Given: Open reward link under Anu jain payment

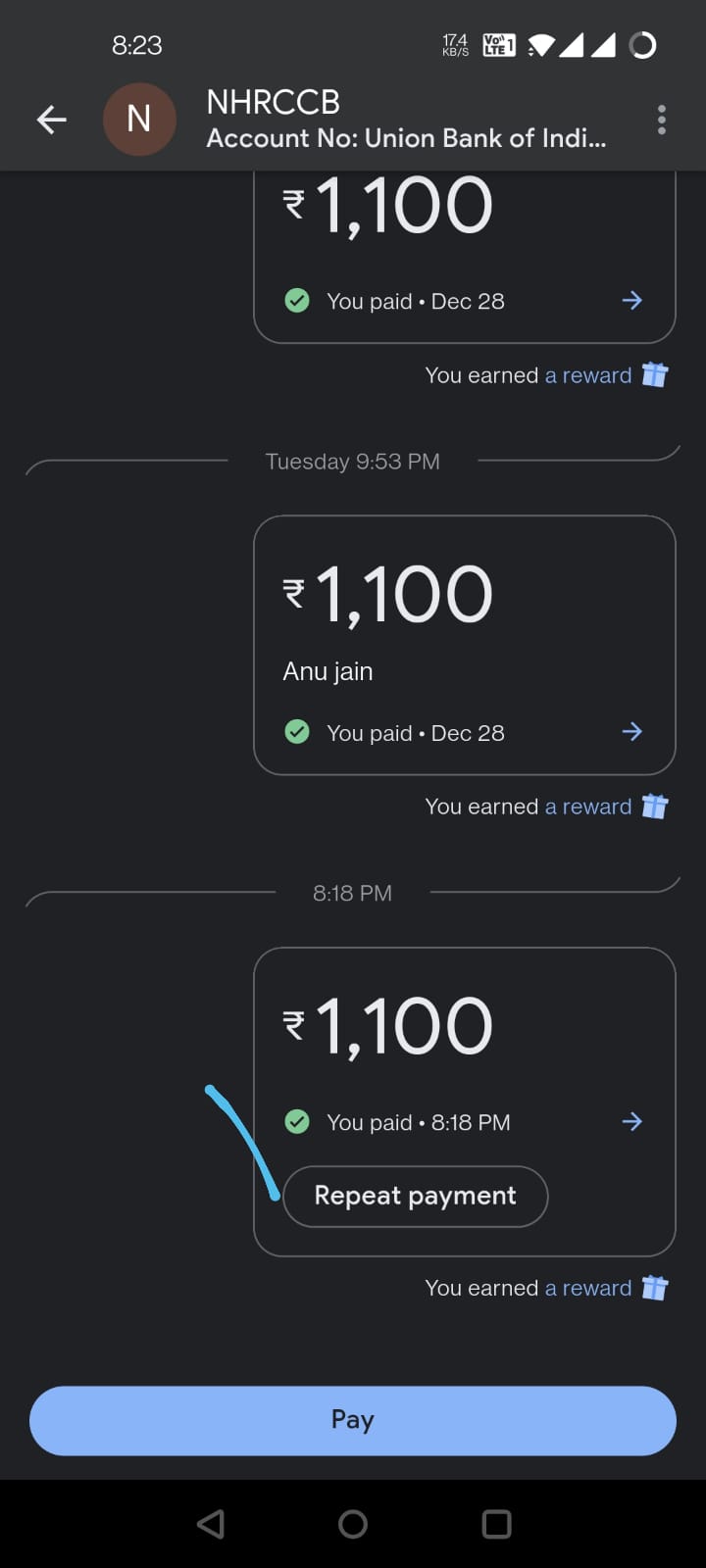Looking at the screenshot, I should point(588,807).
